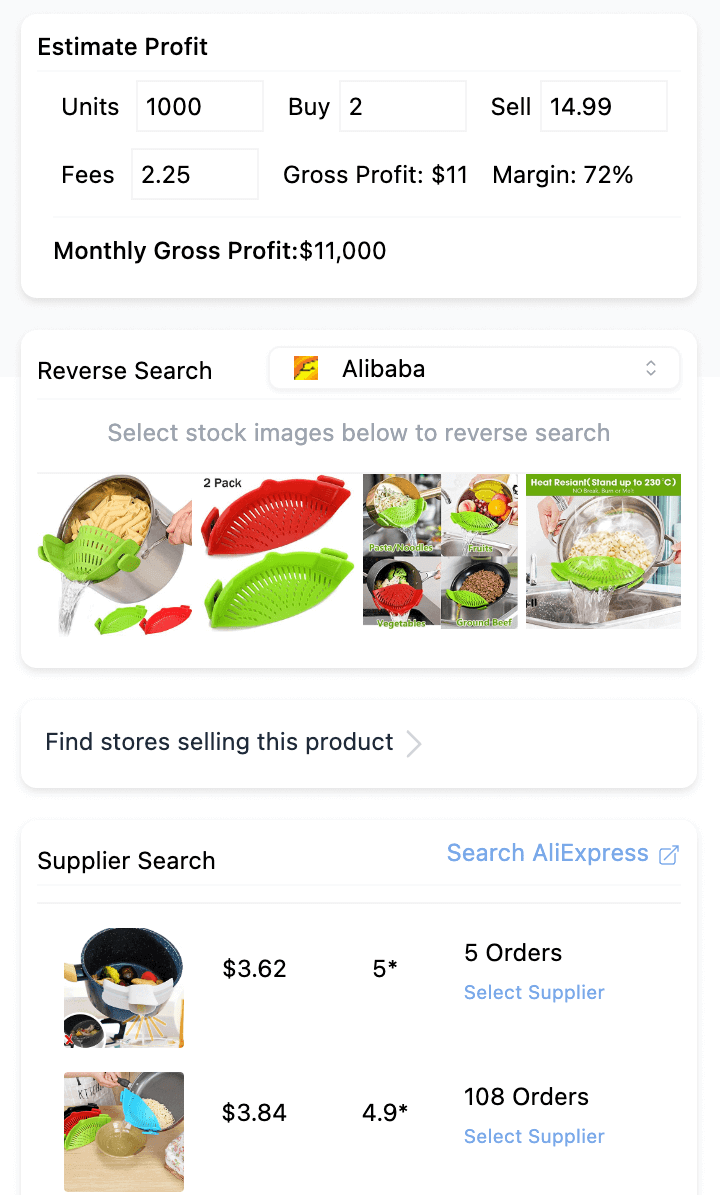
Task: Follow the Search AliExpress link
Action: tap(562, 854)
